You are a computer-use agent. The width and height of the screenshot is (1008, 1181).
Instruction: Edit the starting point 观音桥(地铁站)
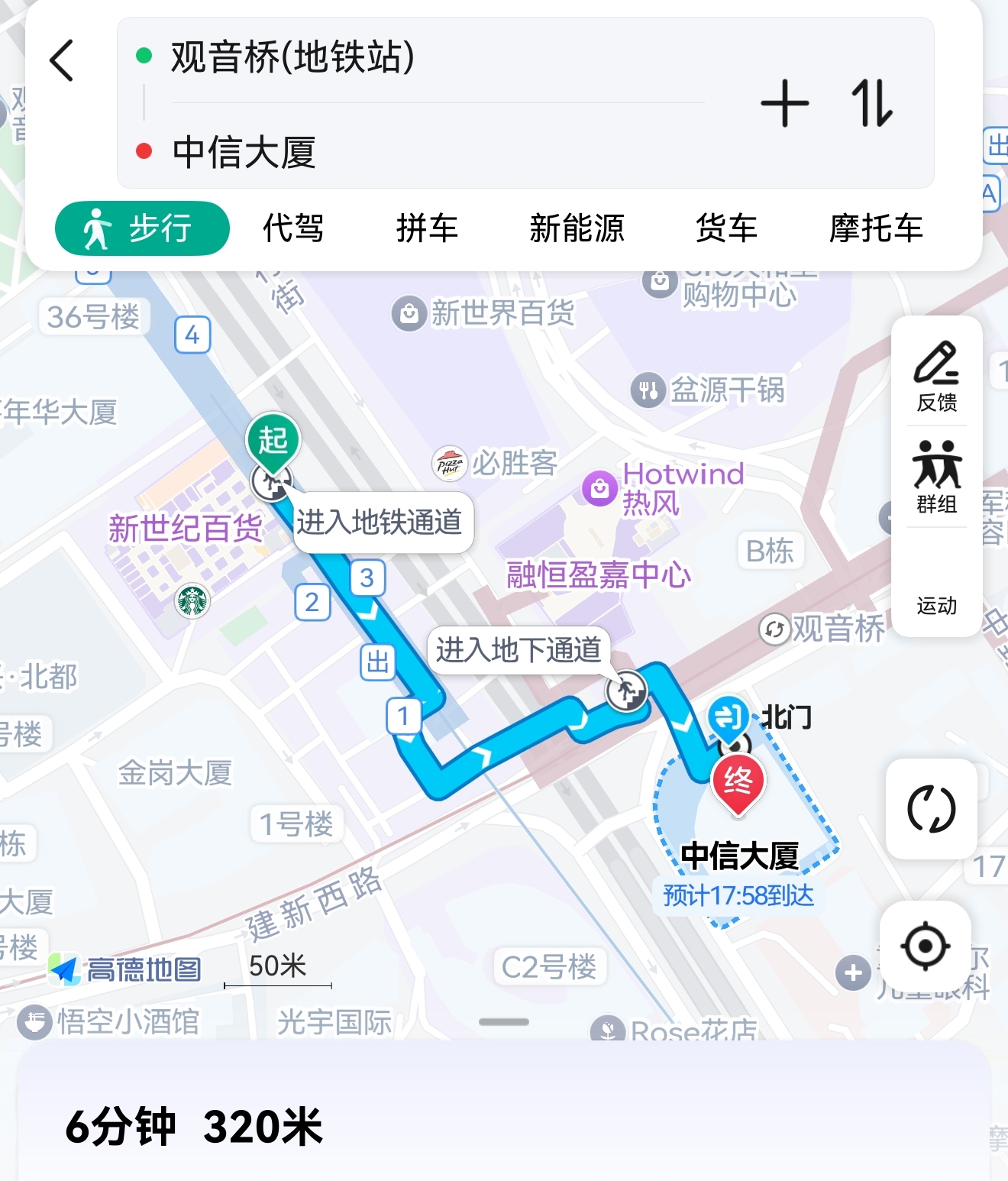tap(293, 57)
